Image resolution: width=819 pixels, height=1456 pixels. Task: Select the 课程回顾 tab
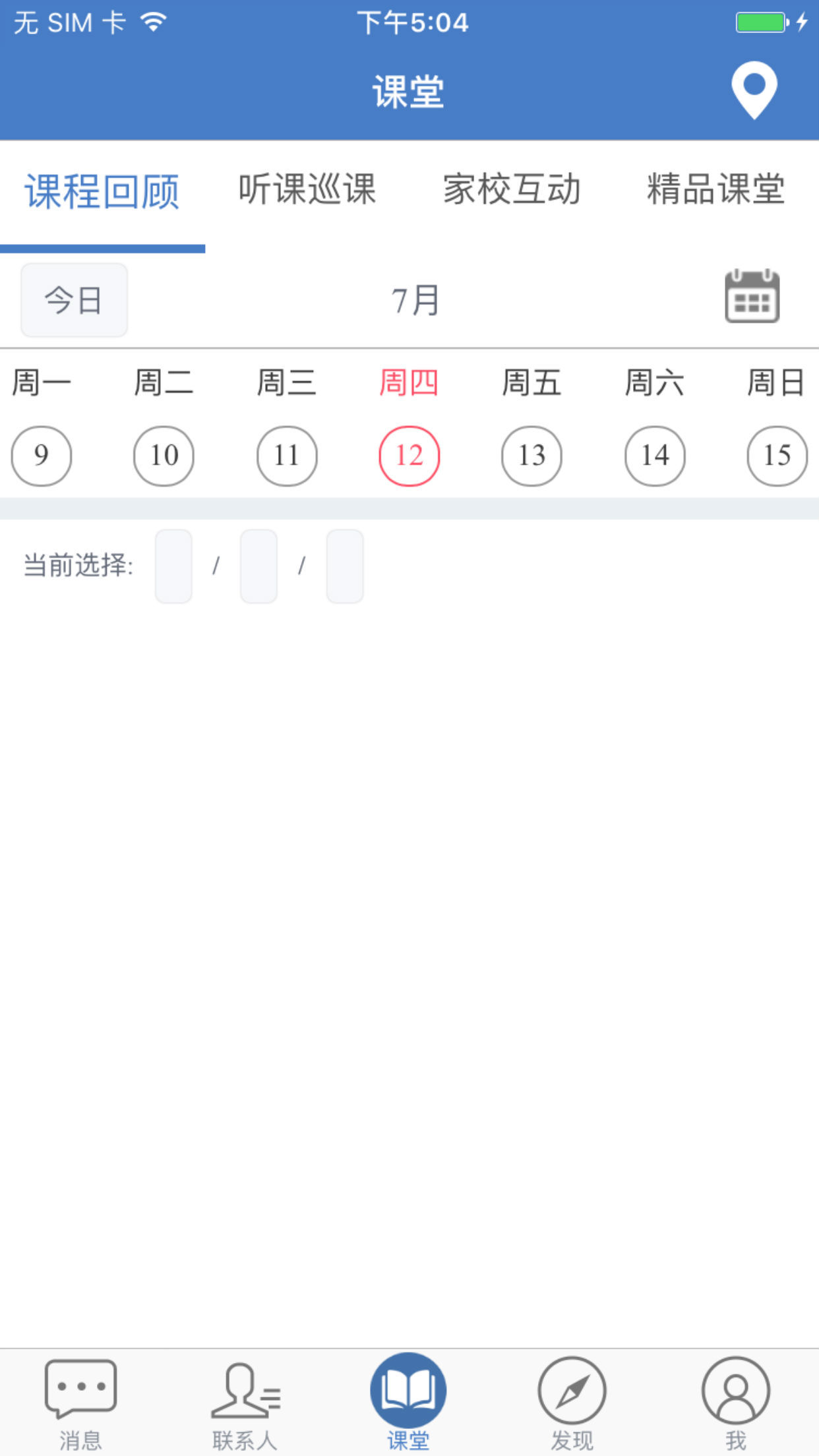[102, 191]
